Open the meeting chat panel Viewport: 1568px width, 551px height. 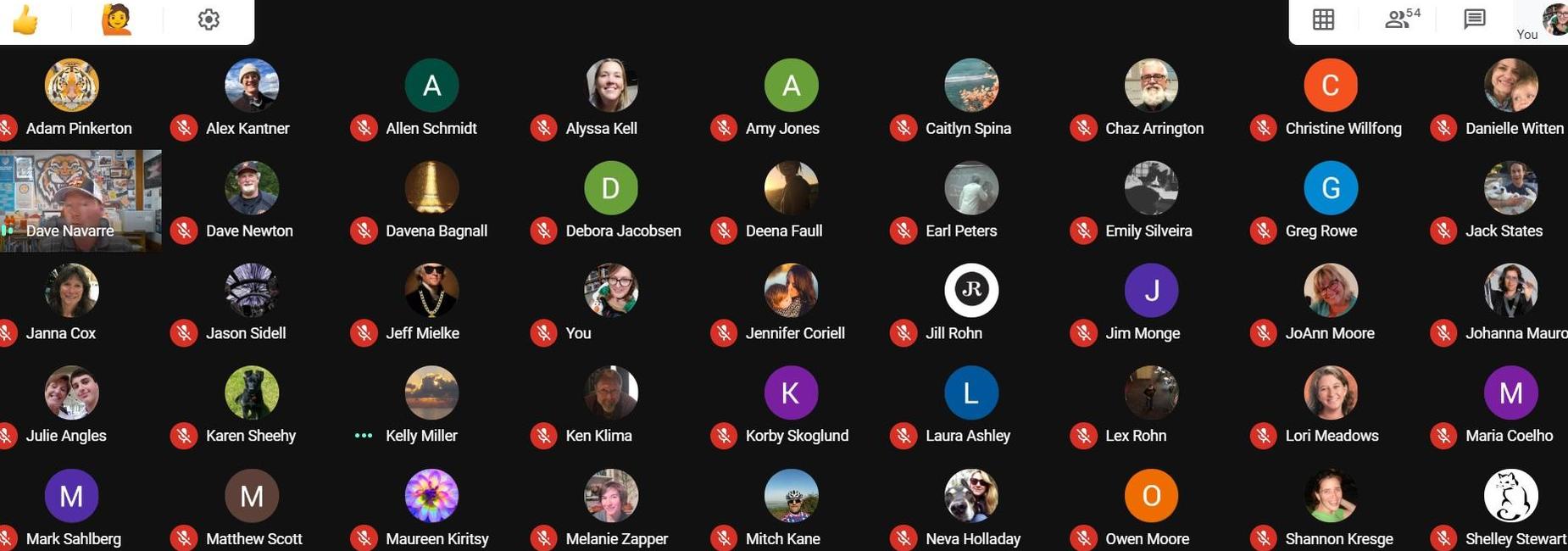pos(1475,19)
